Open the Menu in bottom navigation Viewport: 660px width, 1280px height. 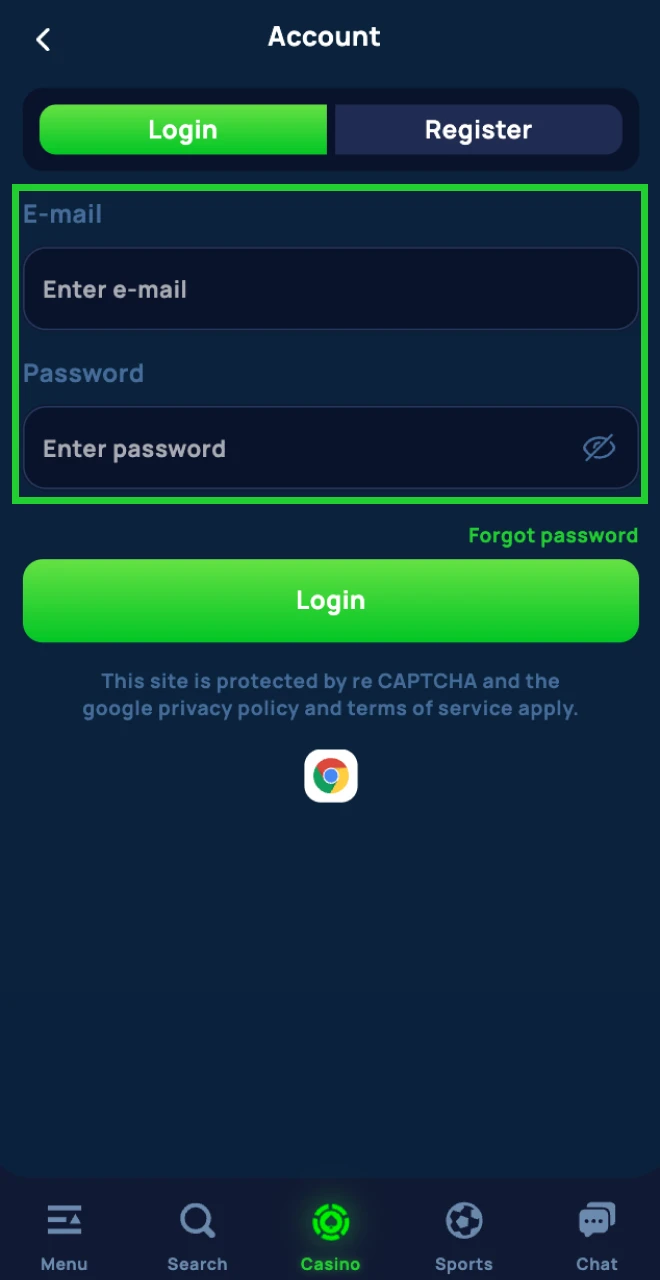pos(64,1235)
